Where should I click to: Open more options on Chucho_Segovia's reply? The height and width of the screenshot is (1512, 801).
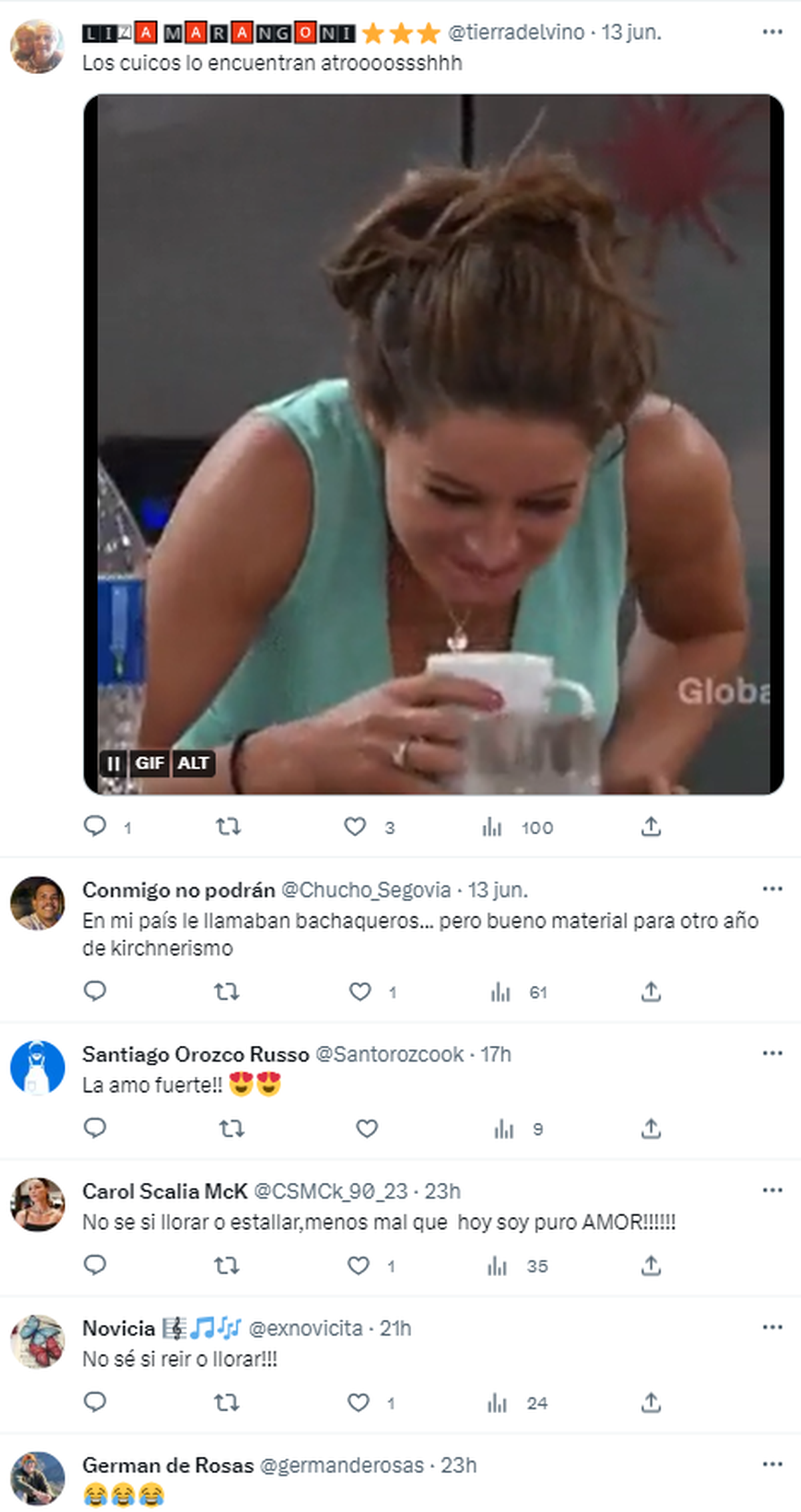[x=772, y=889]
